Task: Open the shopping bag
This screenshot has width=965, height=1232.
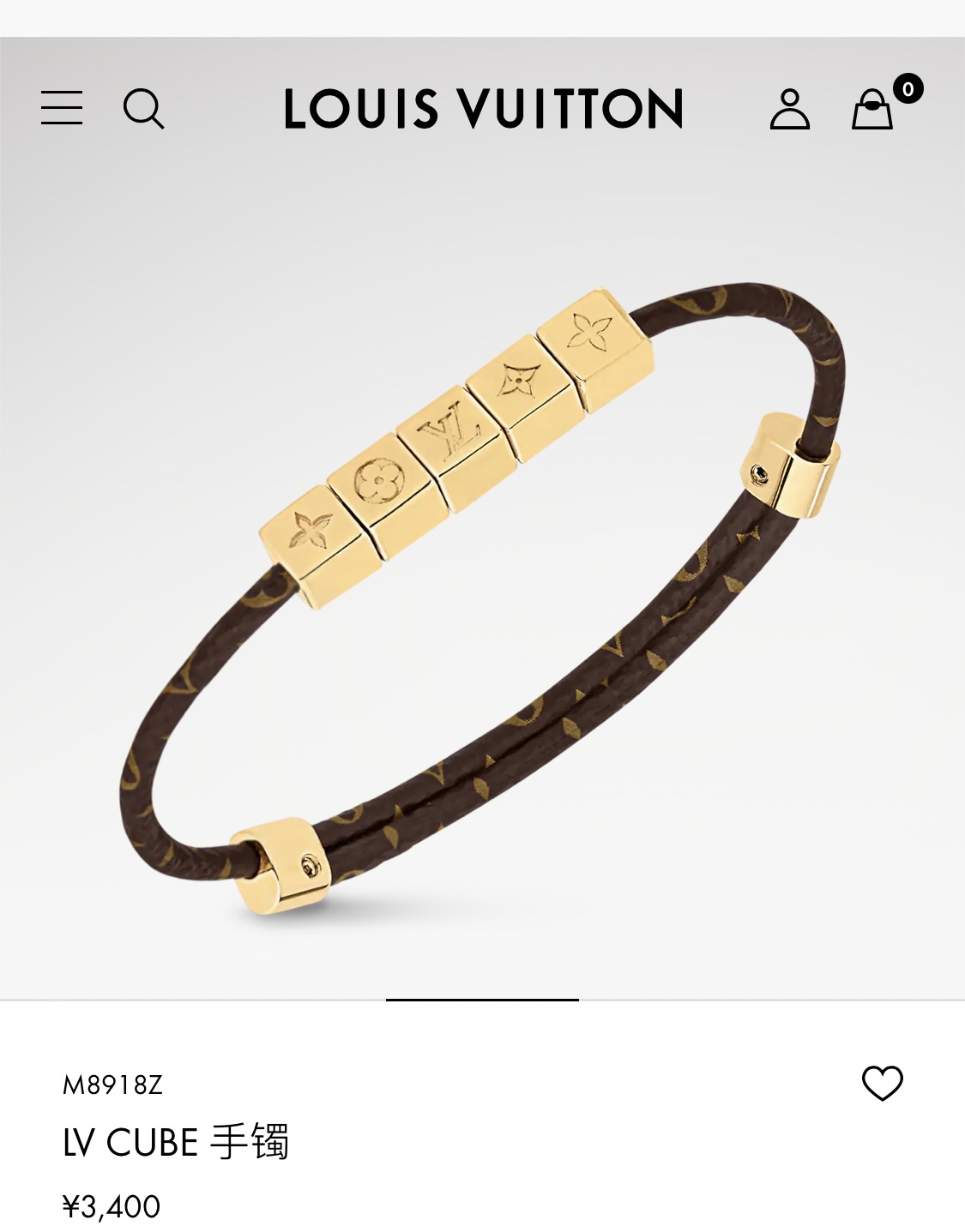Action: pyautogui.click(x=872, y=109)
